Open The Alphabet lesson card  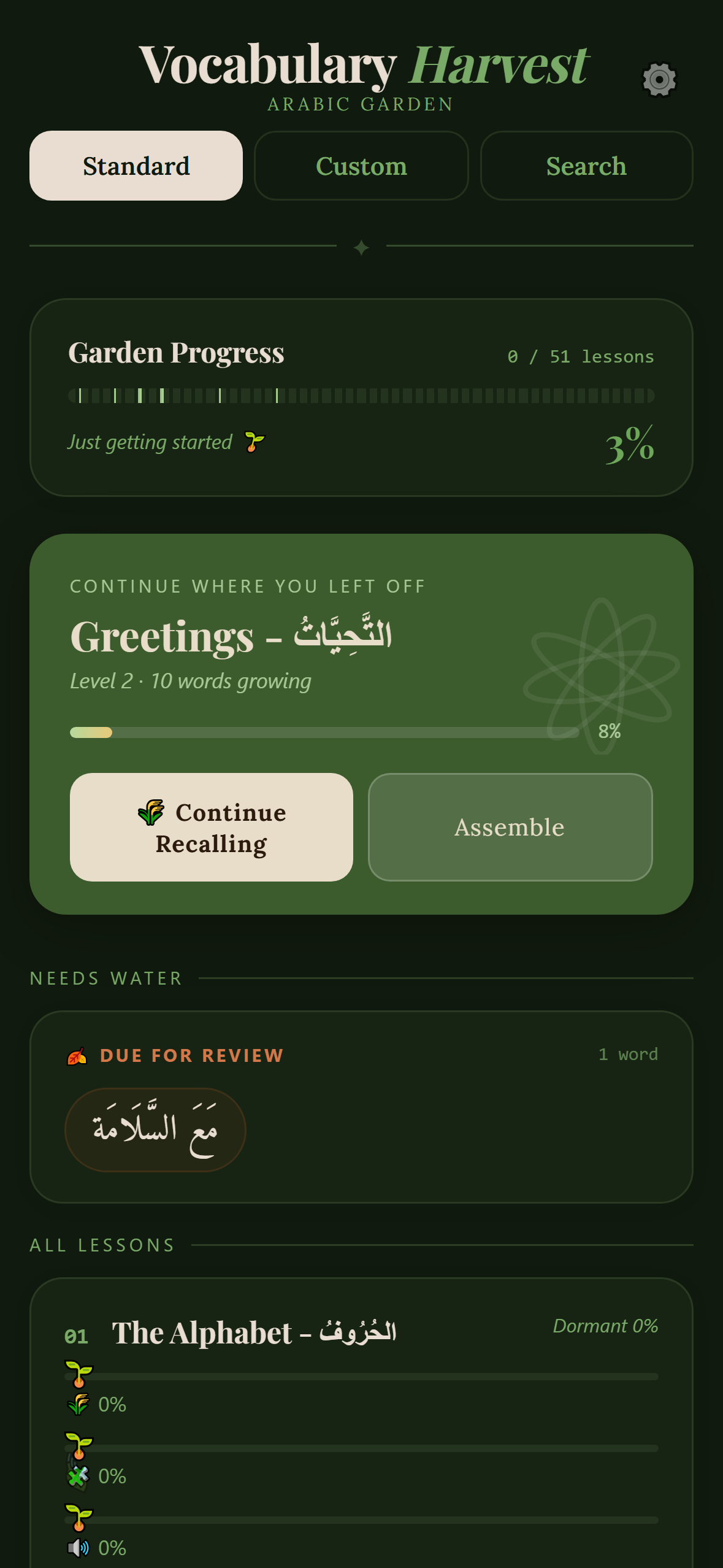coord(254,1333)
